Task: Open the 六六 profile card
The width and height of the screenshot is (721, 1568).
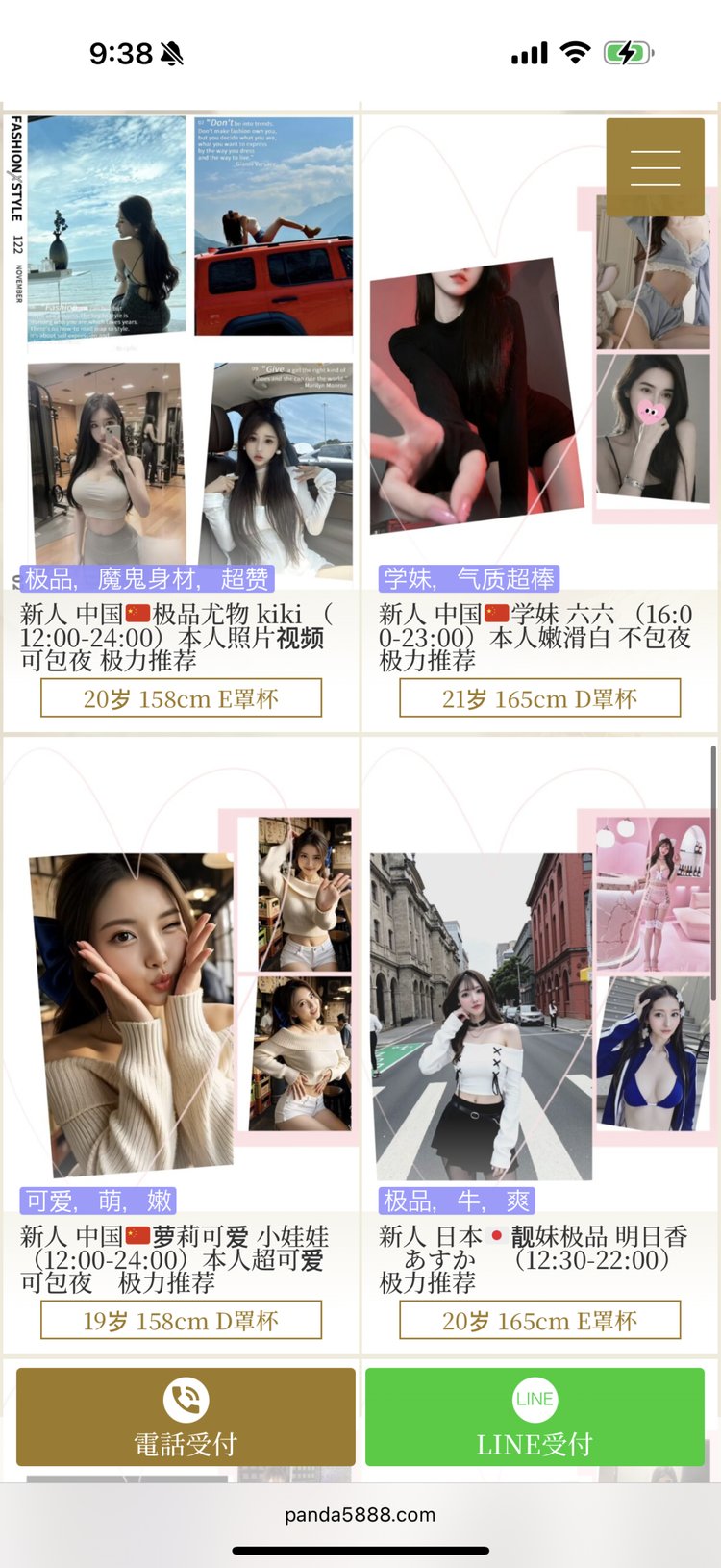Action: click(x=540, y=418)
